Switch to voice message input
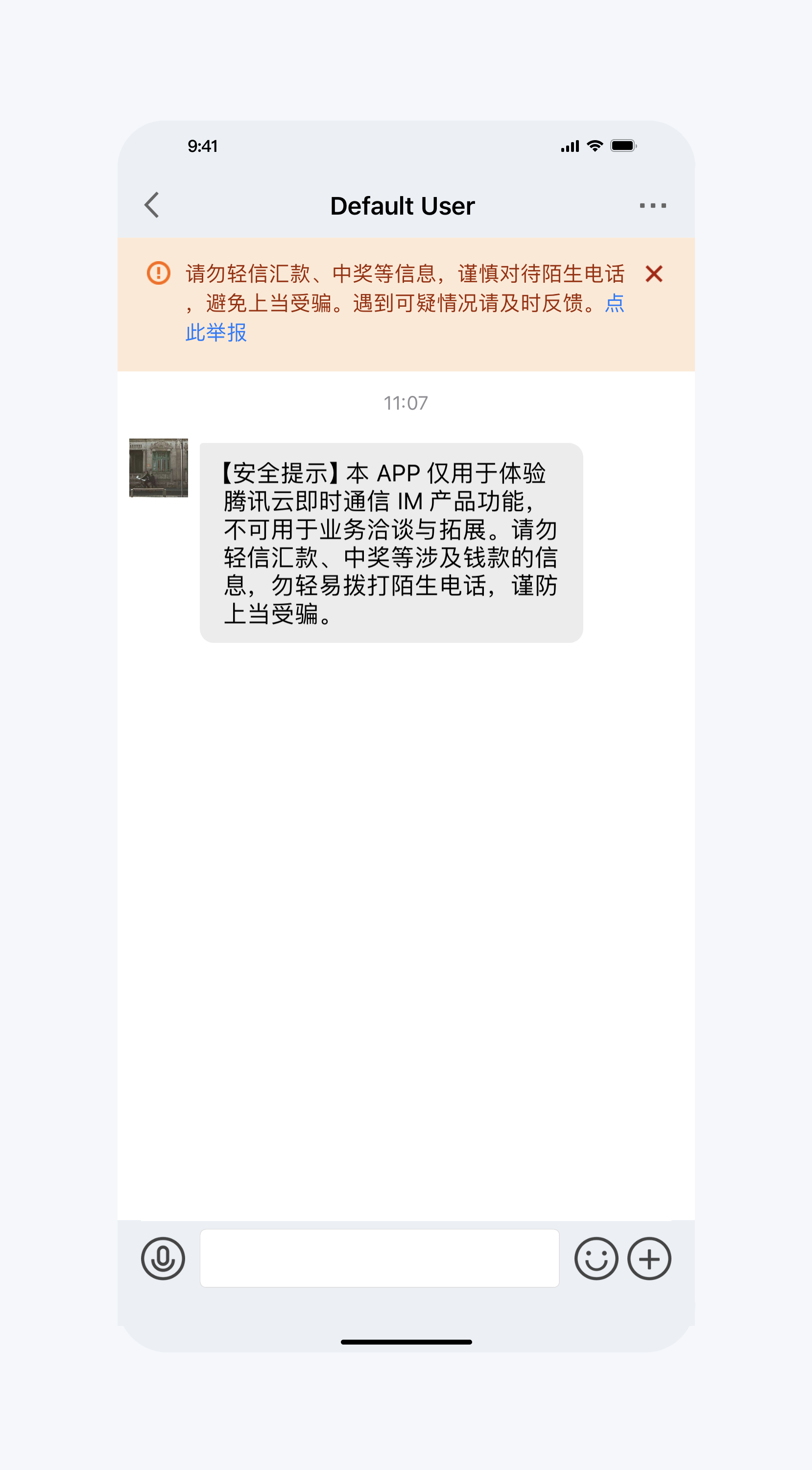The height and width of the screenshot is (1470, 812). (163, 1258)
